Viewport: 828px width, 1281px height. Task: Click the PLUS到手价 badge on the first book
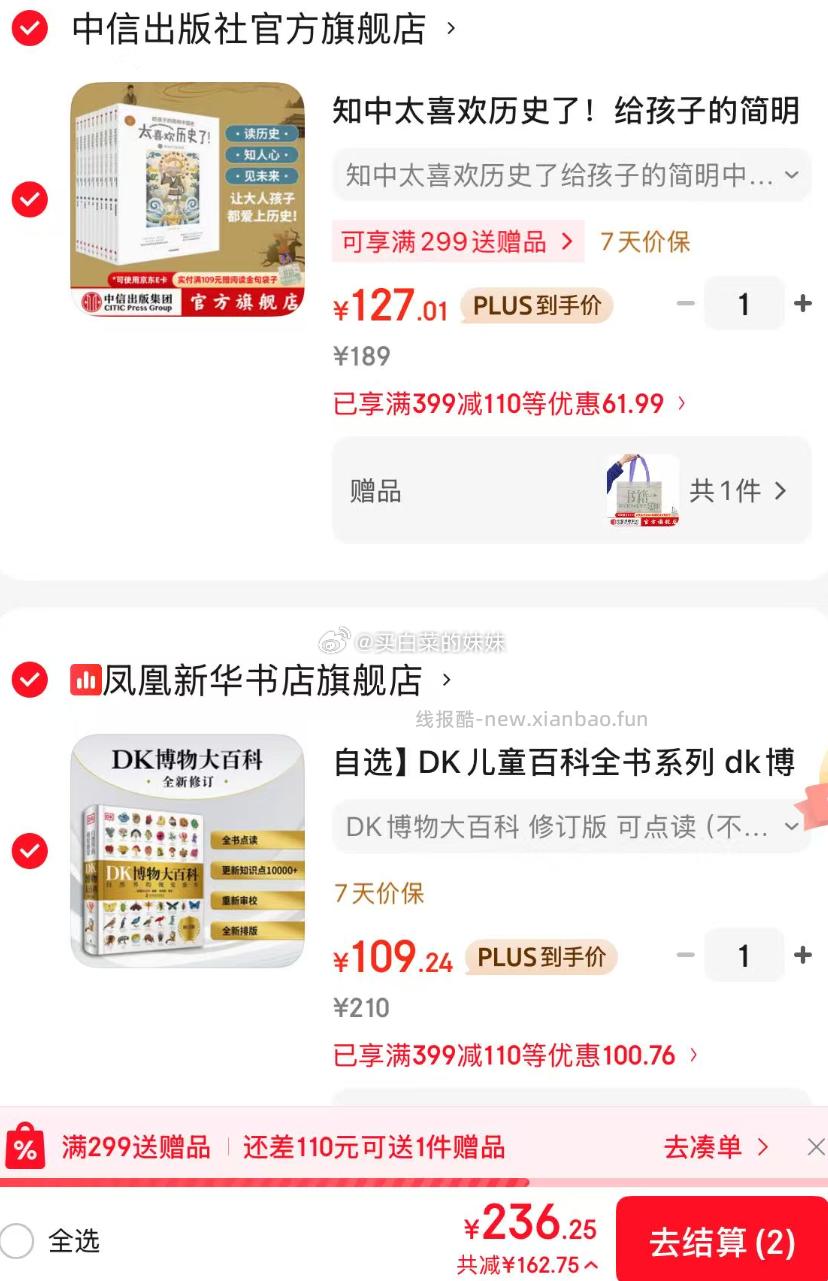pos(540,307)
